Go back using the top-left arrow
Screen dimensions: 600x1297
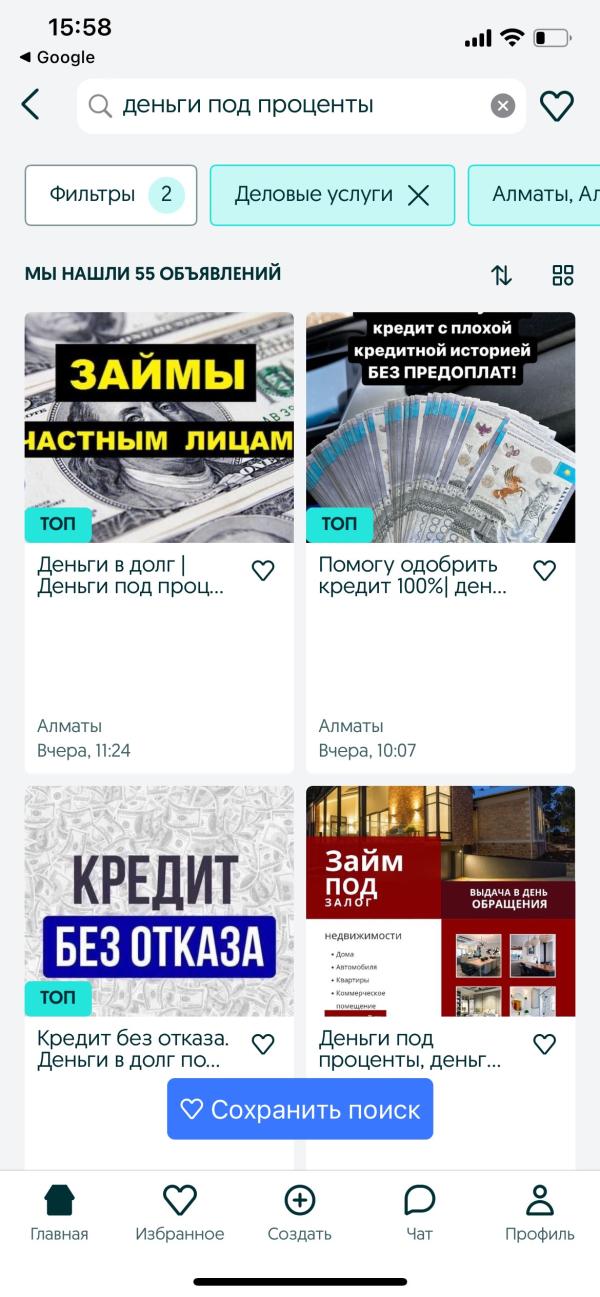click(31, 104)
